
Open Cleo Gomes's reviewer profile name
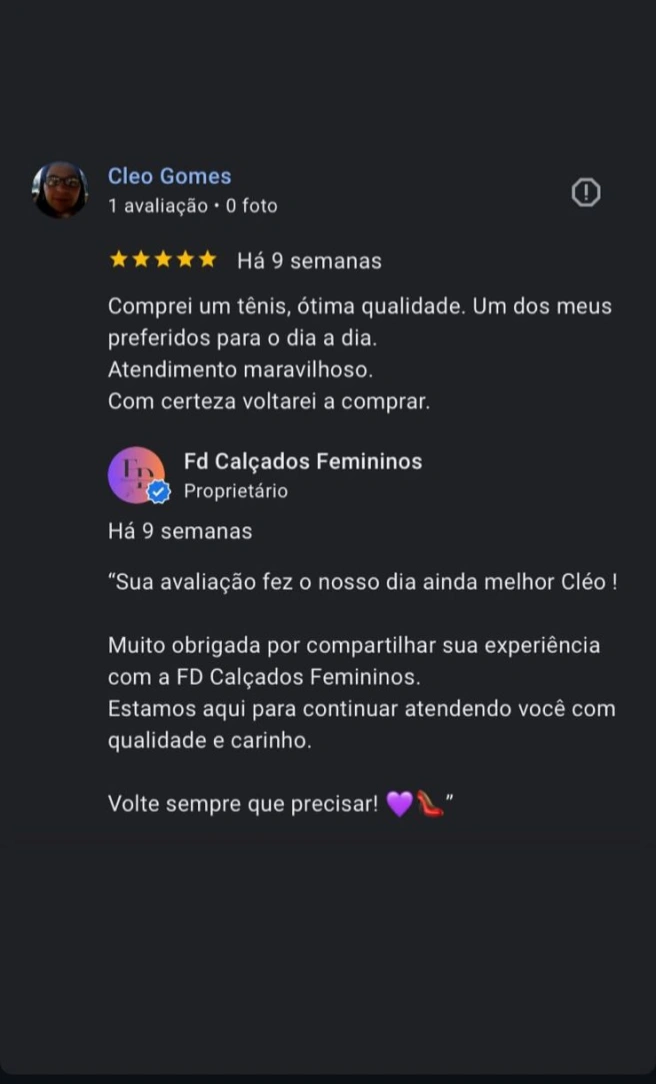click(x=169, y=177)
